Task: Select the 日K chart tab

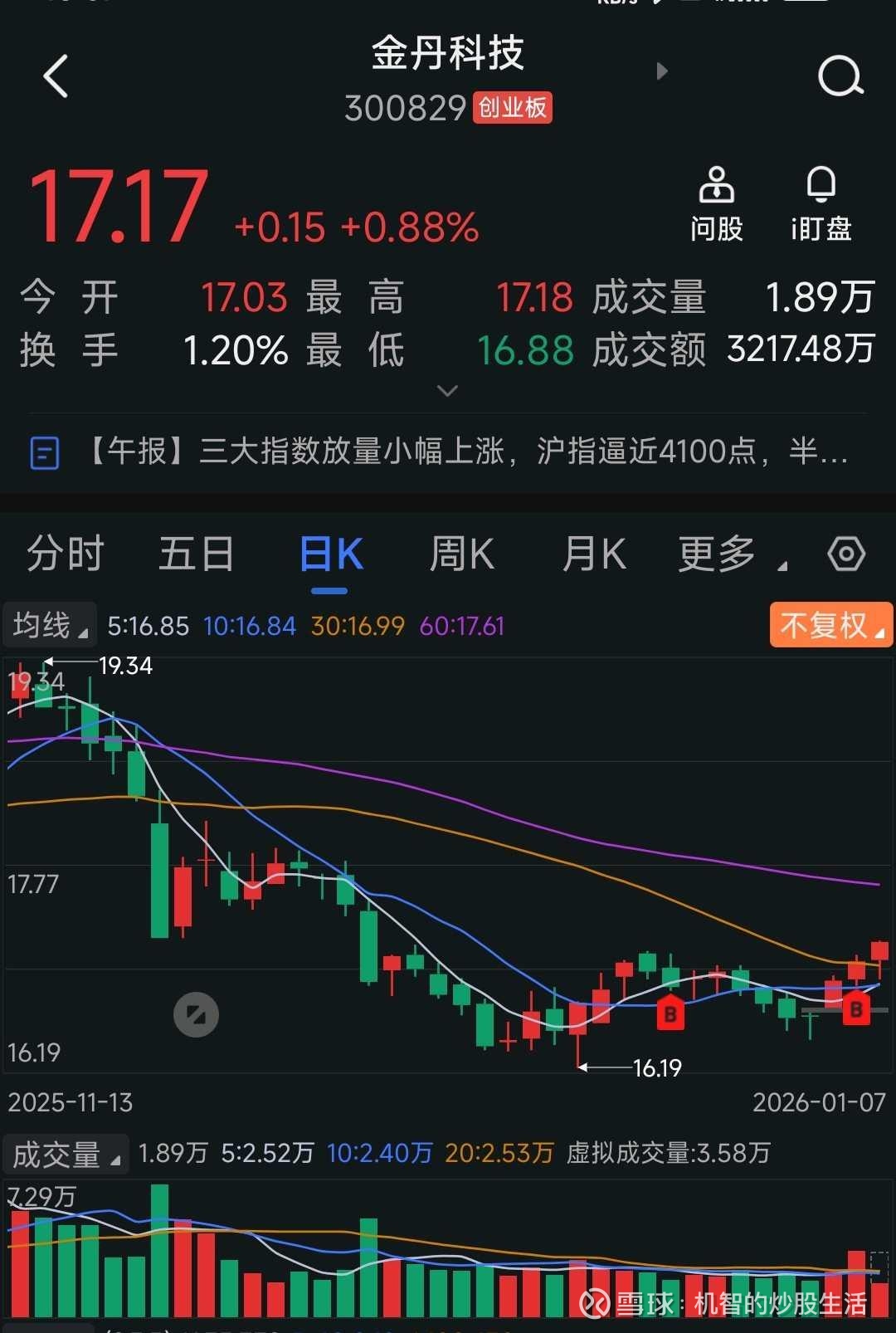Action: [330, 554]
